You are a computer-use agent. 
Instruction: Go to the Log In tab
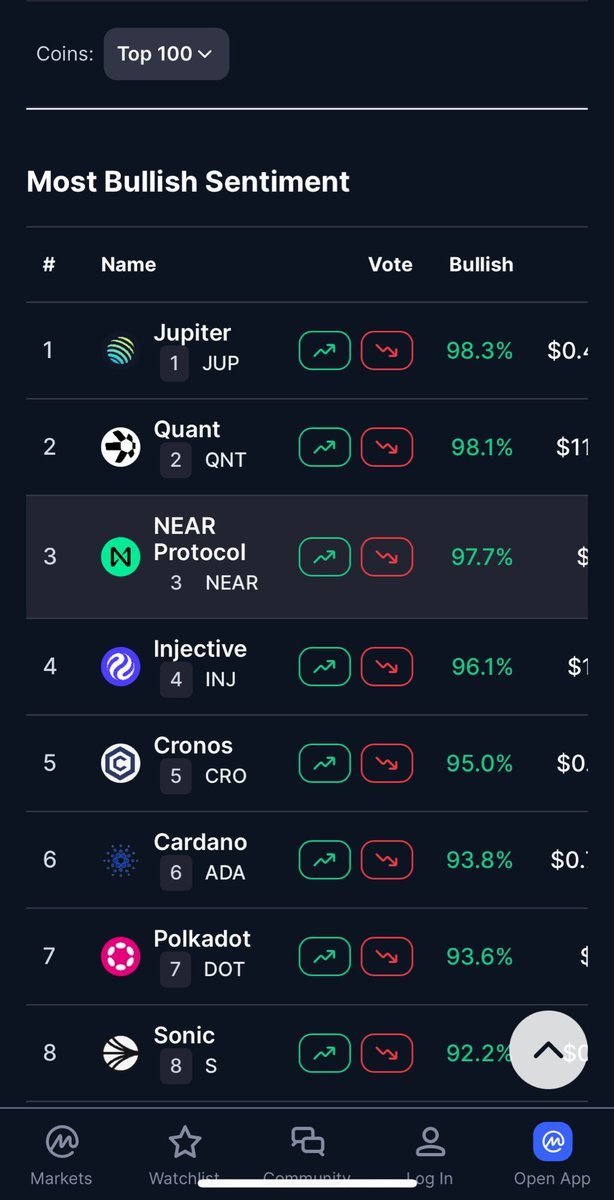click(x=430, y=1154)
